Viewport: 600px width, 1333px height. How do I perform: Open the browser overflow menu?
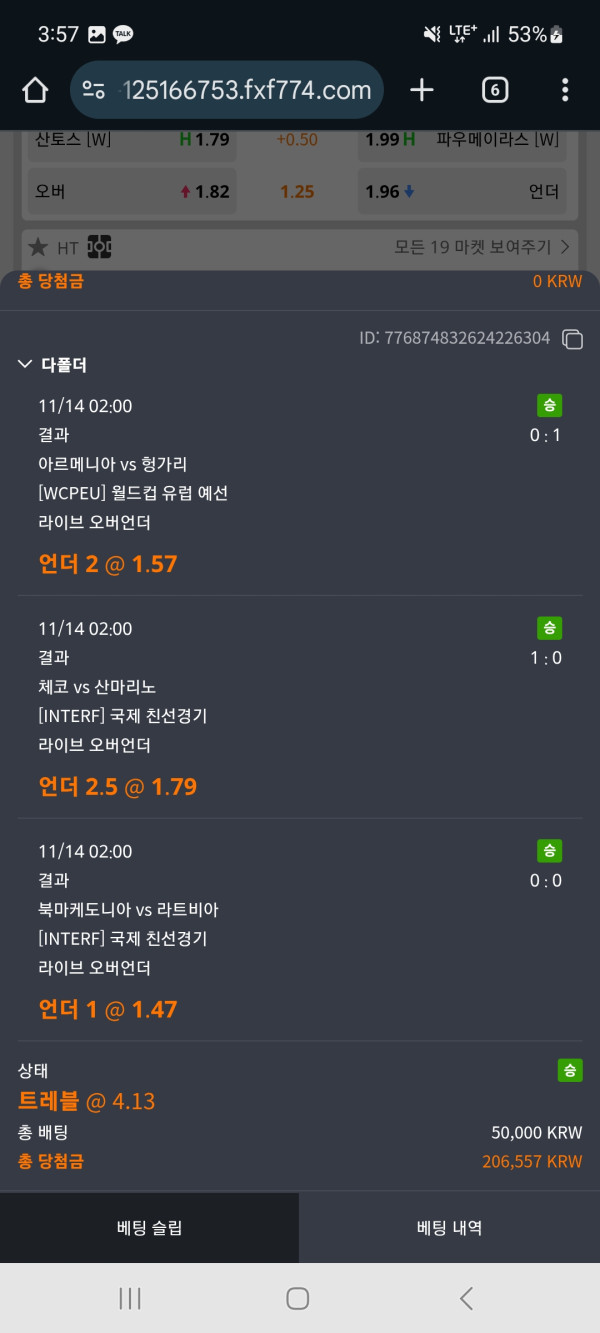(x=565, y=91)
